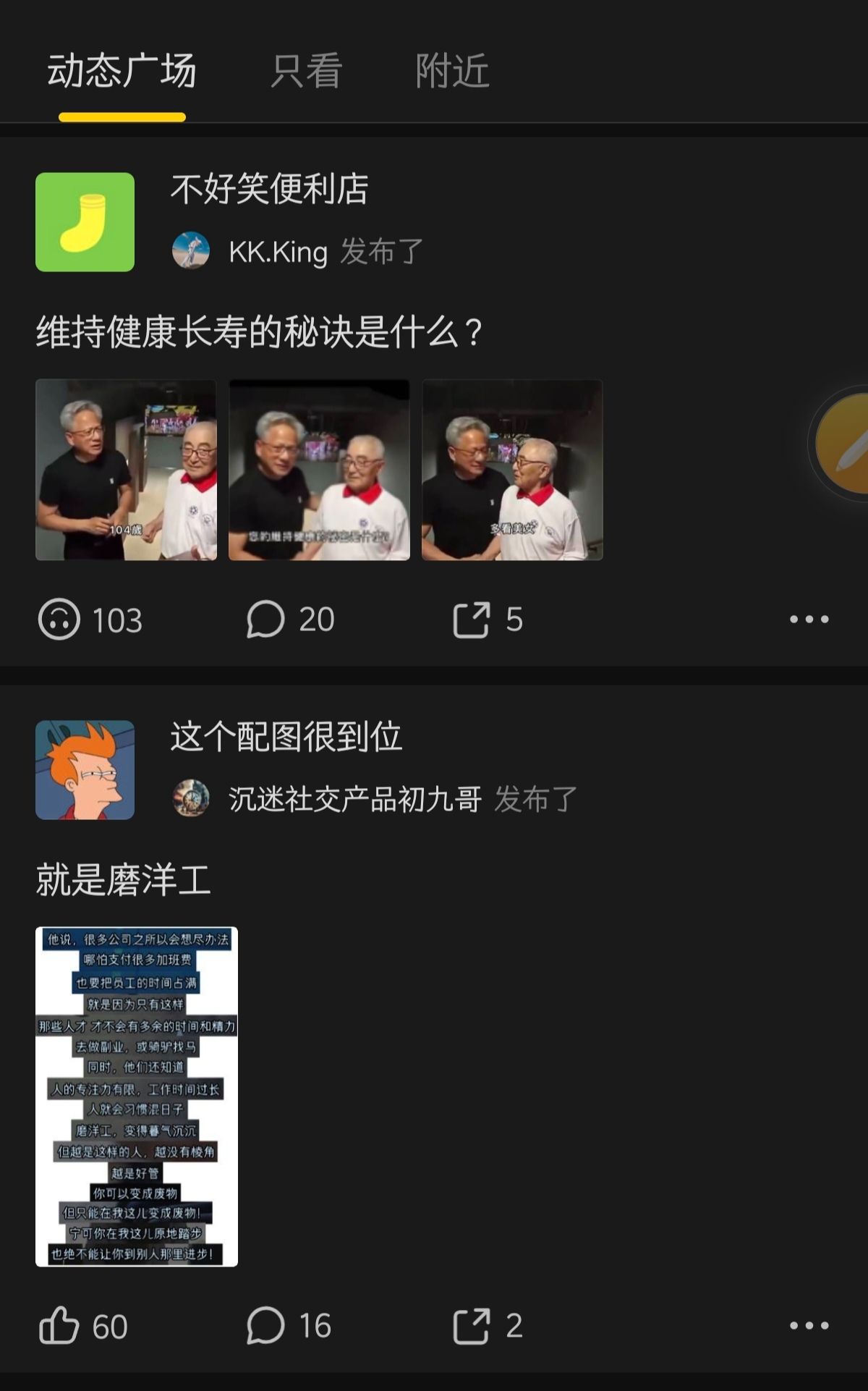The width and height of the screenshot is (868, 1391).
Task: Open the 不好笑便利店 group avatar
Action: 85,222
